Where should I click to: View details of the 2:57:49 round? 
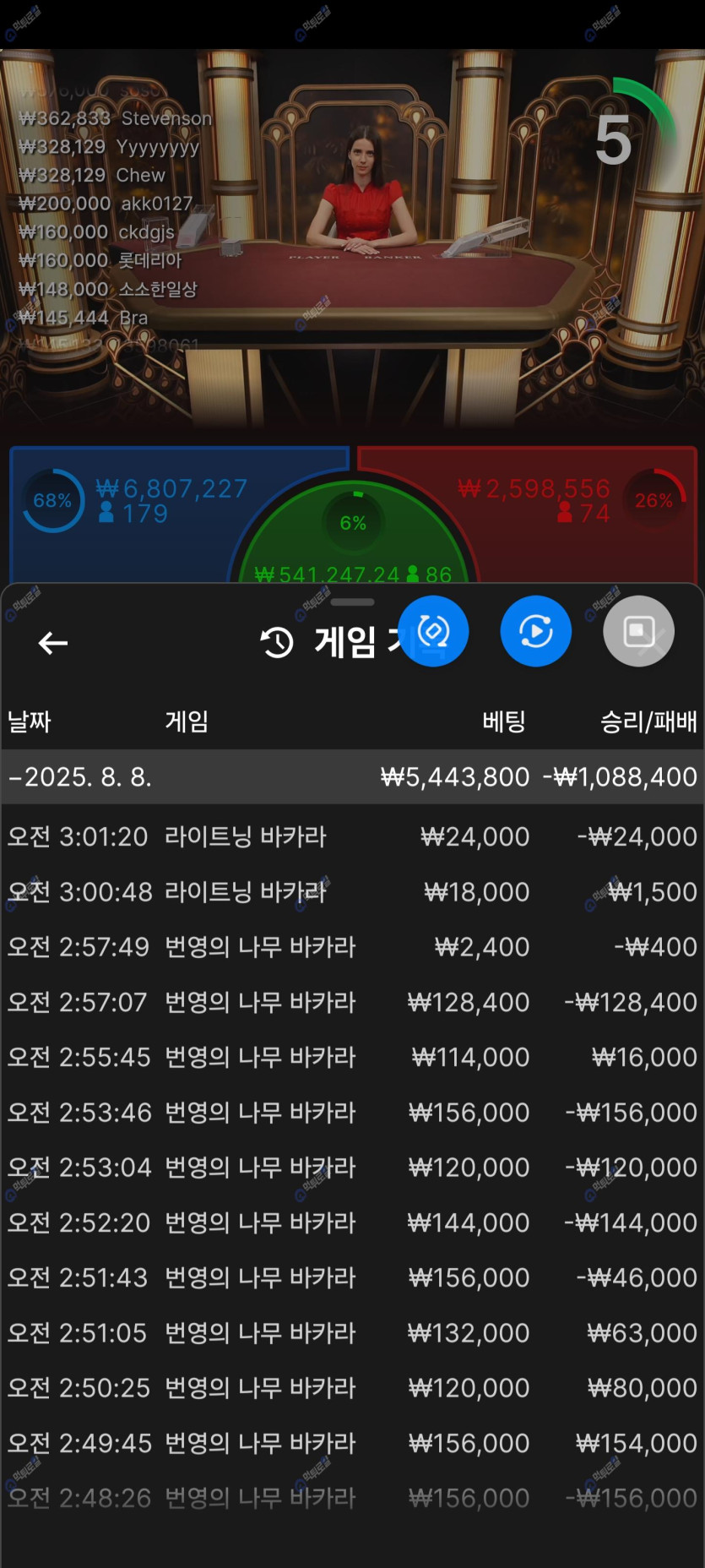(x=352, y=947)
